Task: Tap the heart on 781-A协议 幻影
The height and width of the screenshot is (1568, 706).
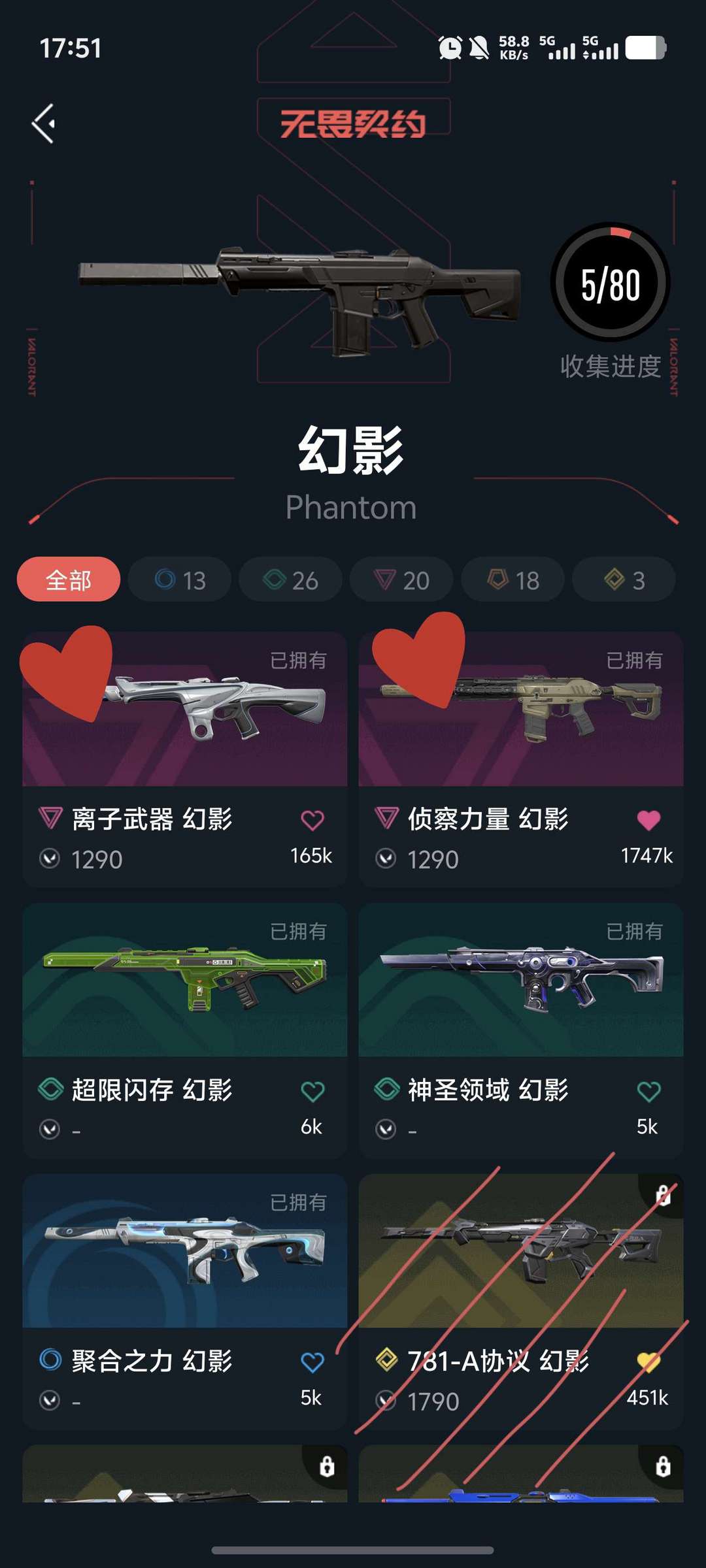Action: point(648,1362)
